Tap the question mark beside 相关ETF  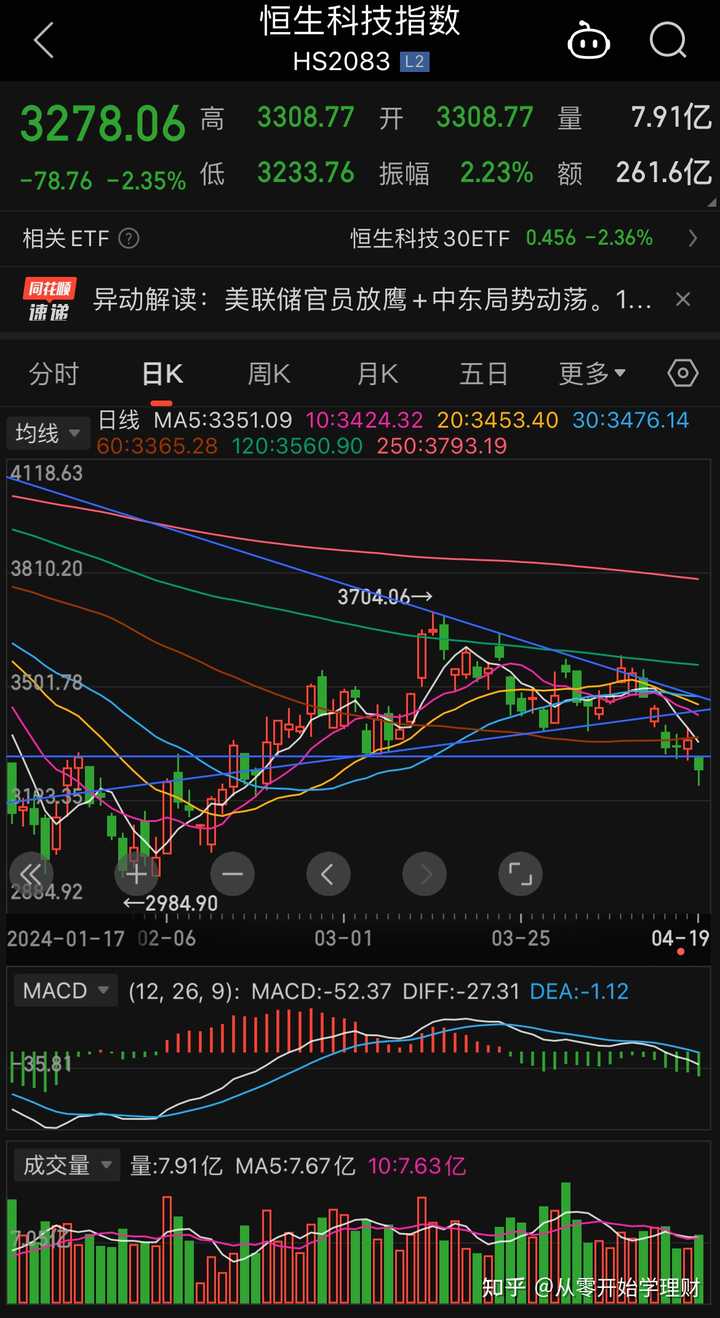(128, 239)
